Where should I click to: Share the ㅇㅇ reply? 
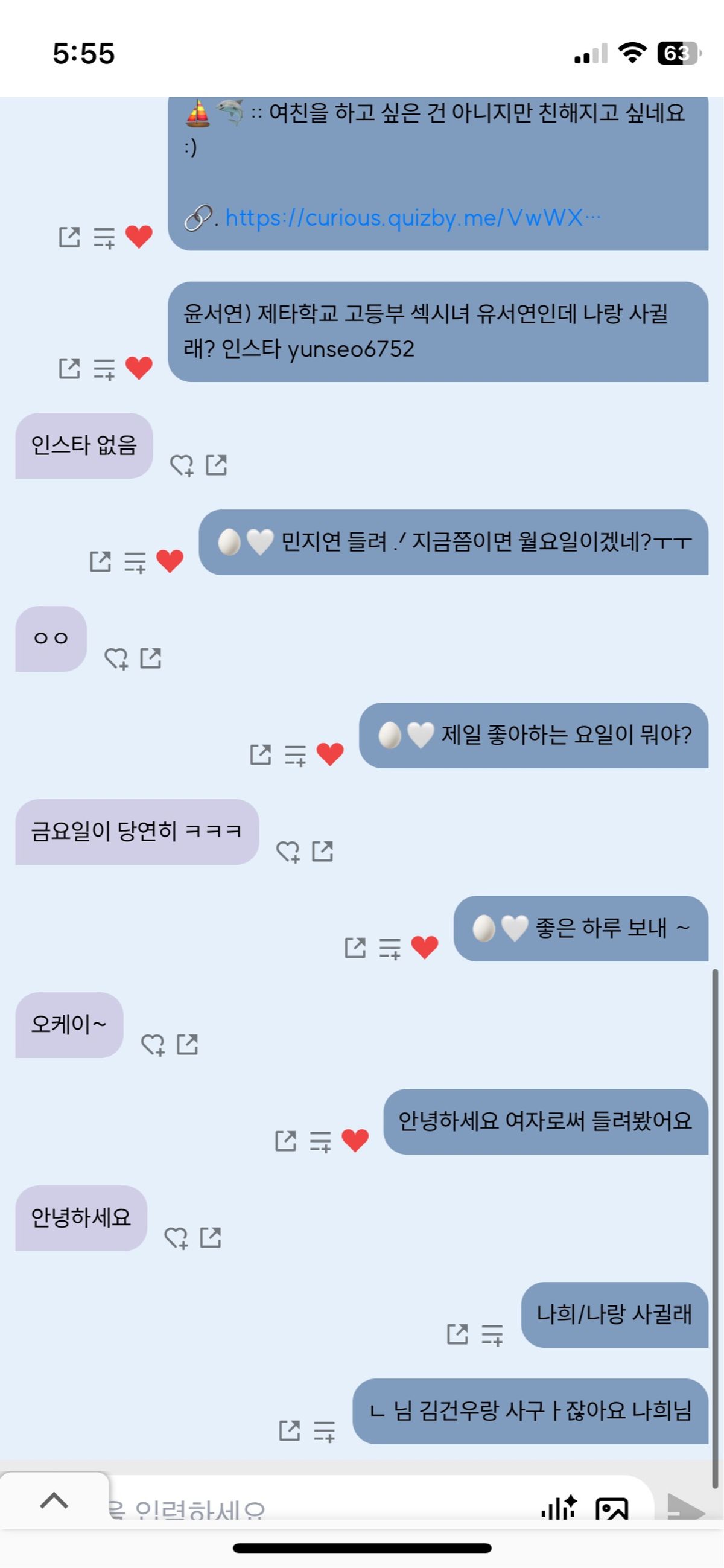point(151,658)
